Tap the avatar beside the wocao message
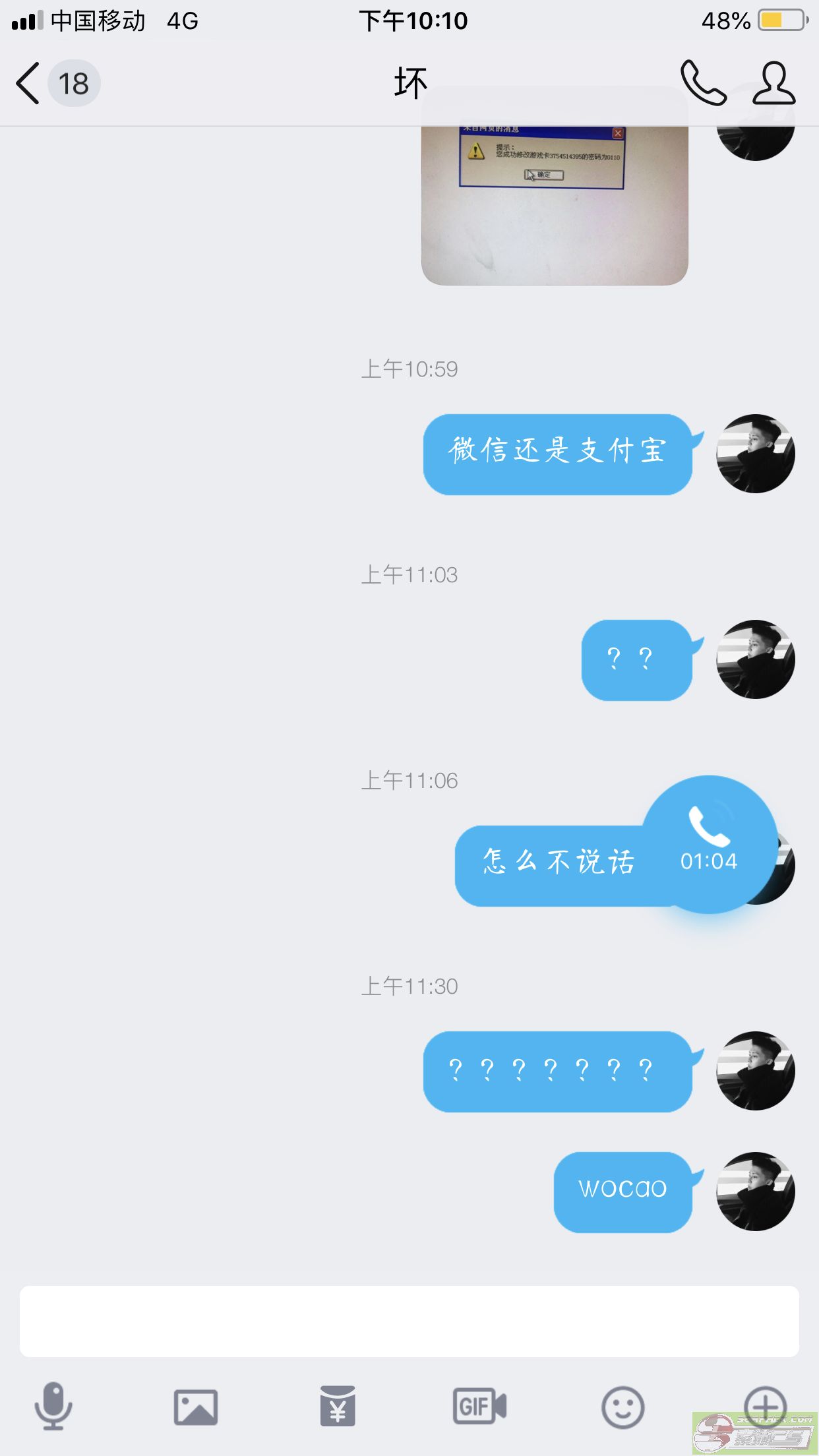 click(756, 1192)
